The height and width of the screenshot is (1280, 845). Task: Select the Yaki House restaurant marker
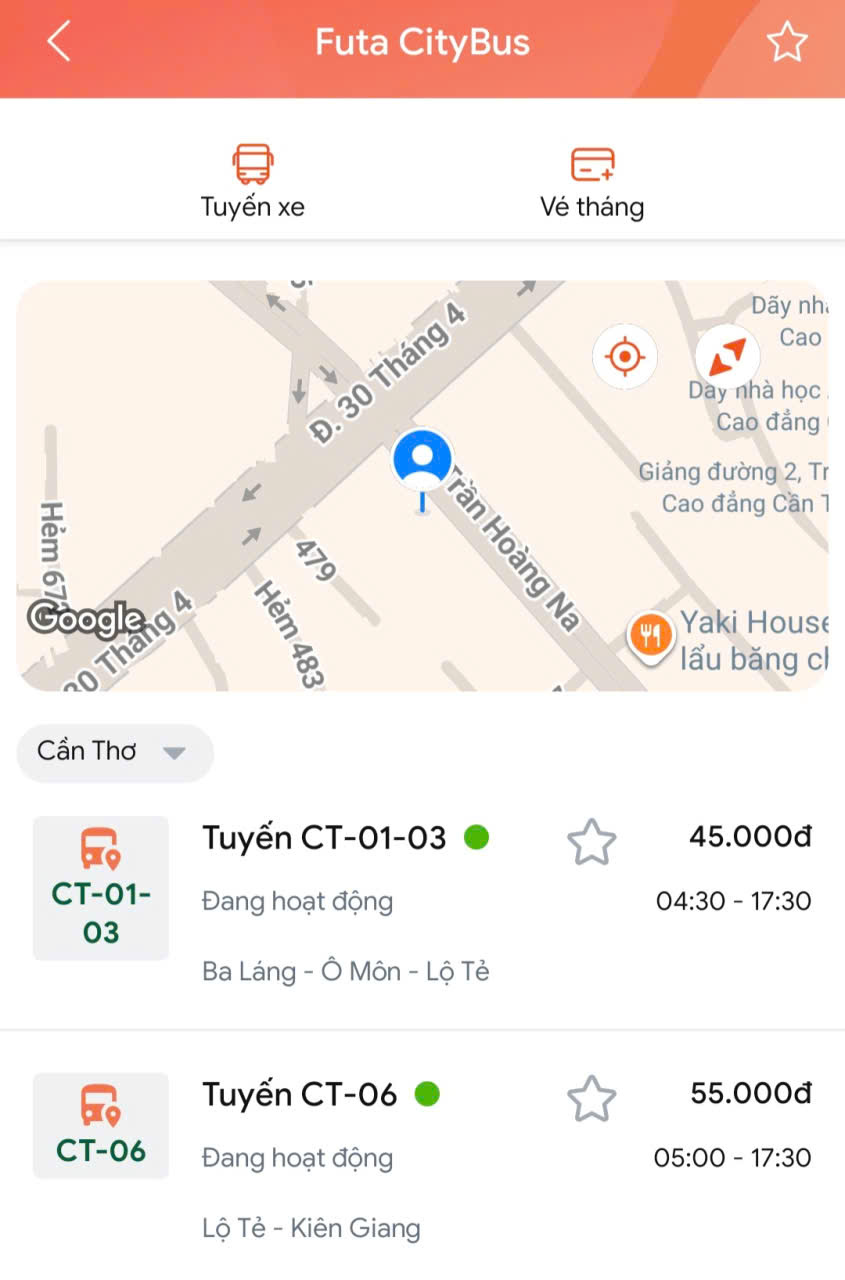click(x=650, y=635)
